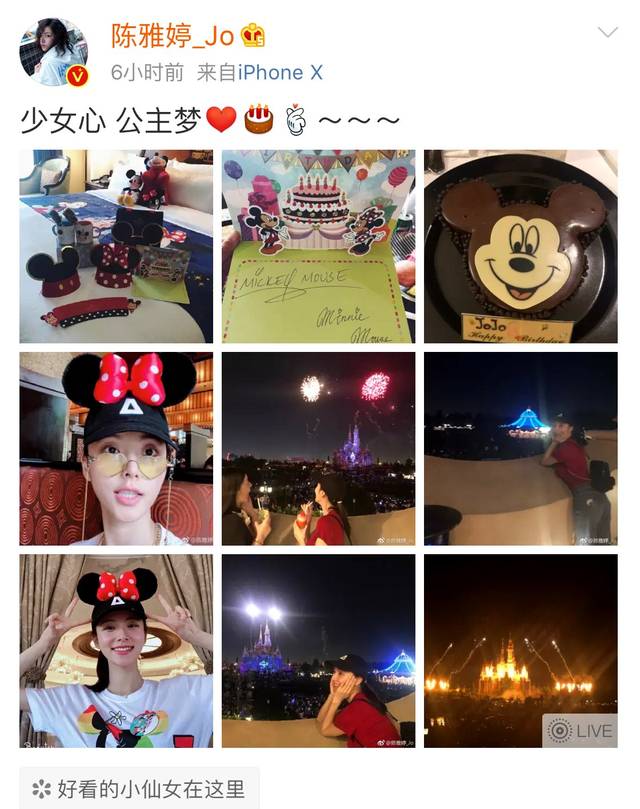
Task: Play the LIVE photo of the golden castle
Action: point(520,651)
